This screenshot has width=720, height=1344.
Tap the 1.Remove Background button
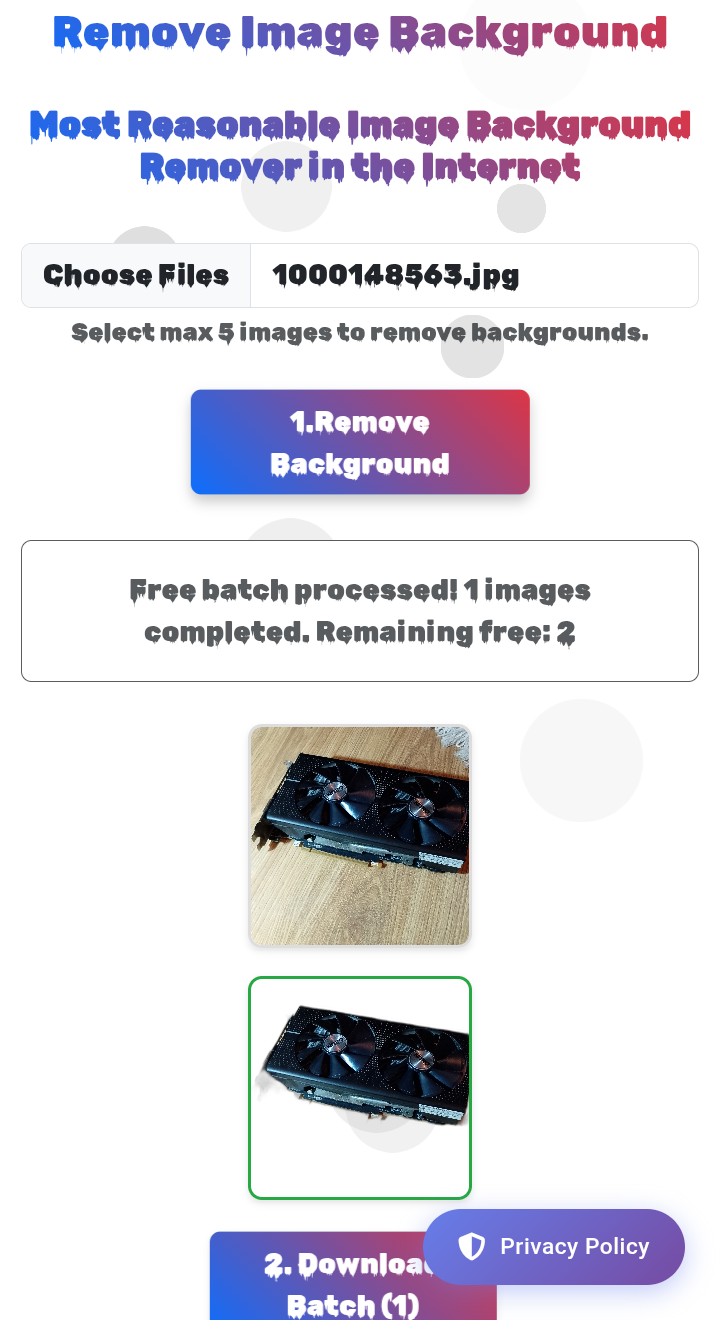(x=360, y=442)
